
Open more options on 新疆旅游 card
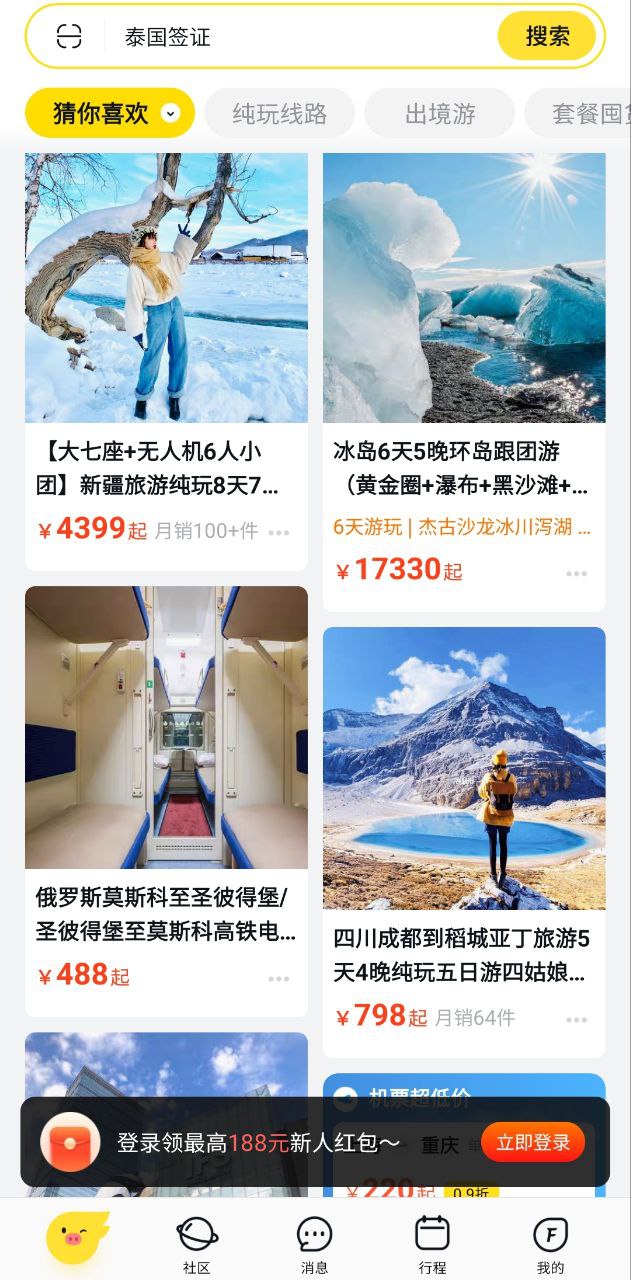(279, 532)
